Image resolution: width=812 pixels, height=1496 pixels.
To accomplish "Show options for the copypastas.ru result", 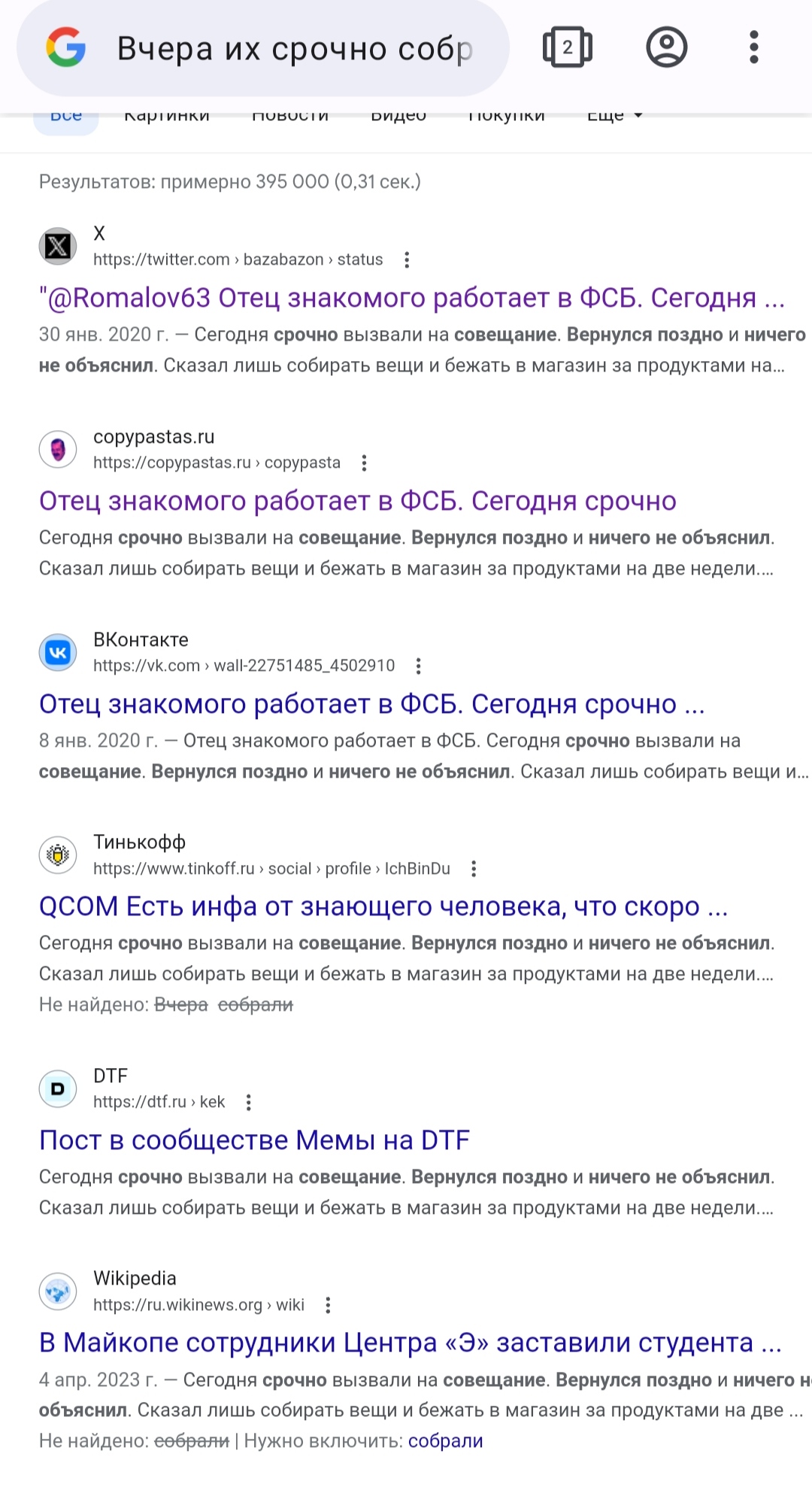I will tap(364, 463).
